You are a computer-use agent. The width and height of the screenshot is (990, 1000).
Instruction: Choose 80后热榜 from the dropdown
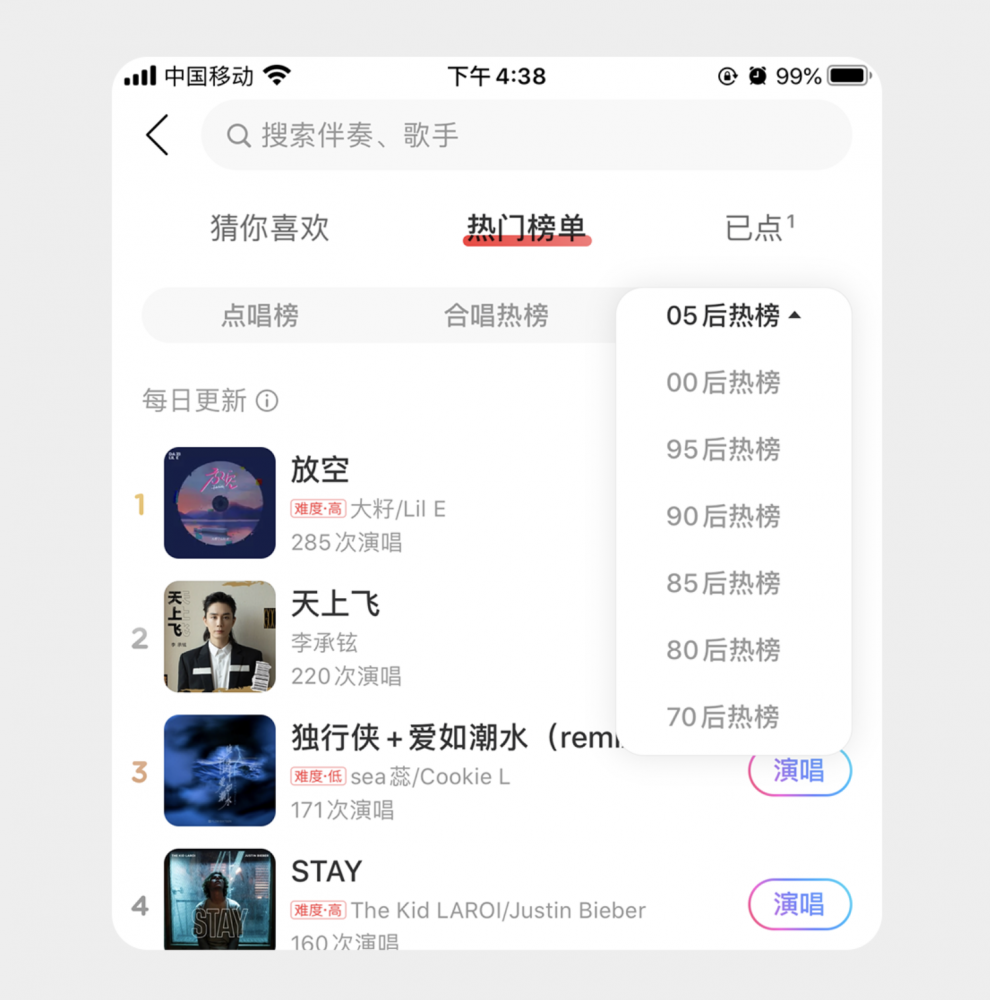[x=723, y=651]
